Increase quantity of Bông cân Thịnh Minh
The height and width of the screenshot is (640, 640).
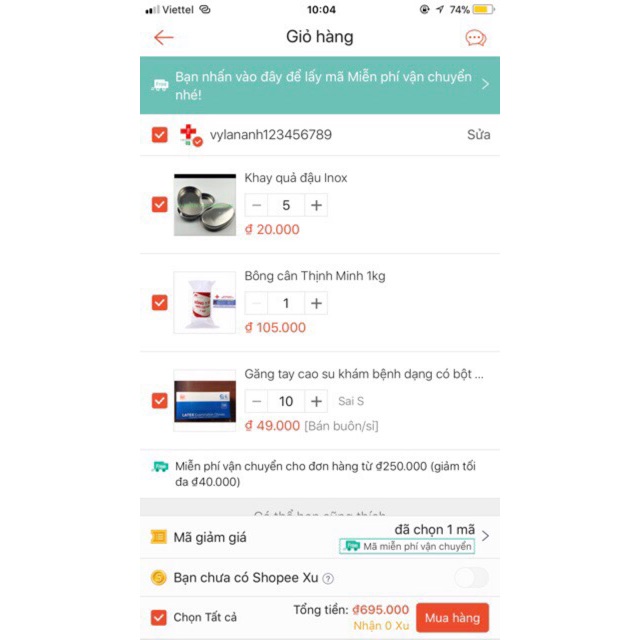tap(316, 303)
